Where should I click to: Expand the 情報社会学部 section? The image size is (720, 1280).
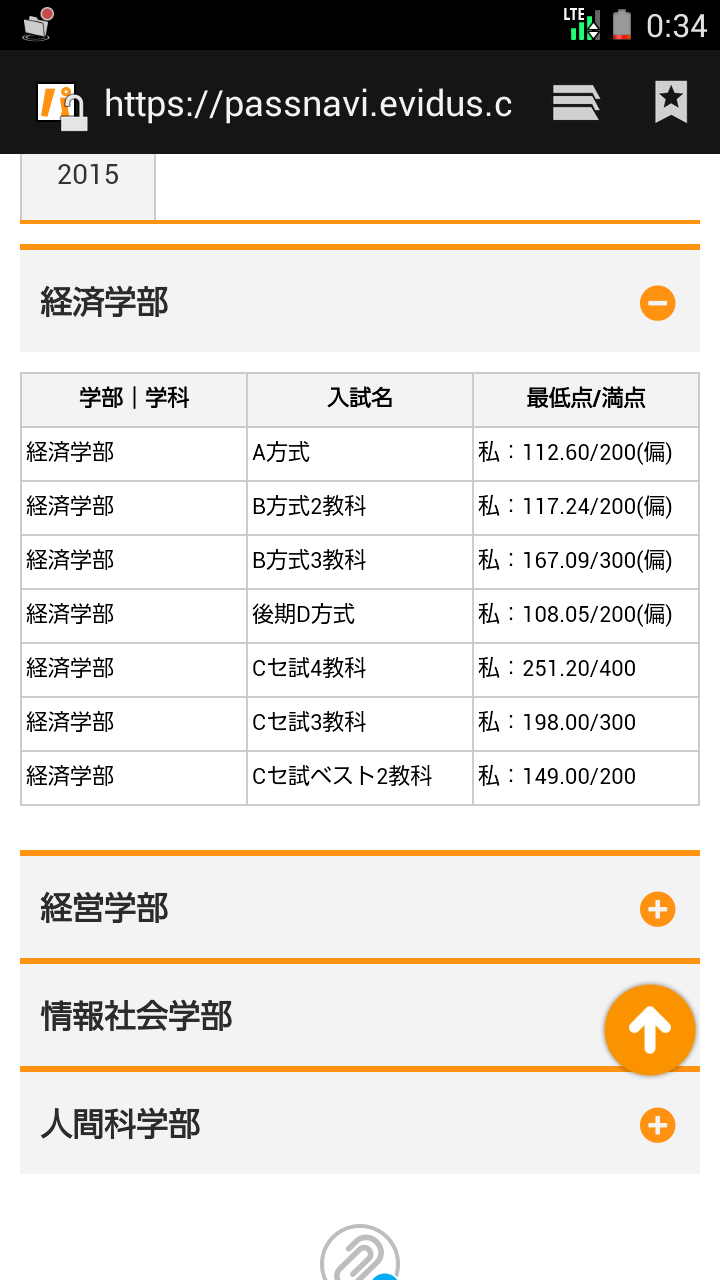click(360, 1016)
